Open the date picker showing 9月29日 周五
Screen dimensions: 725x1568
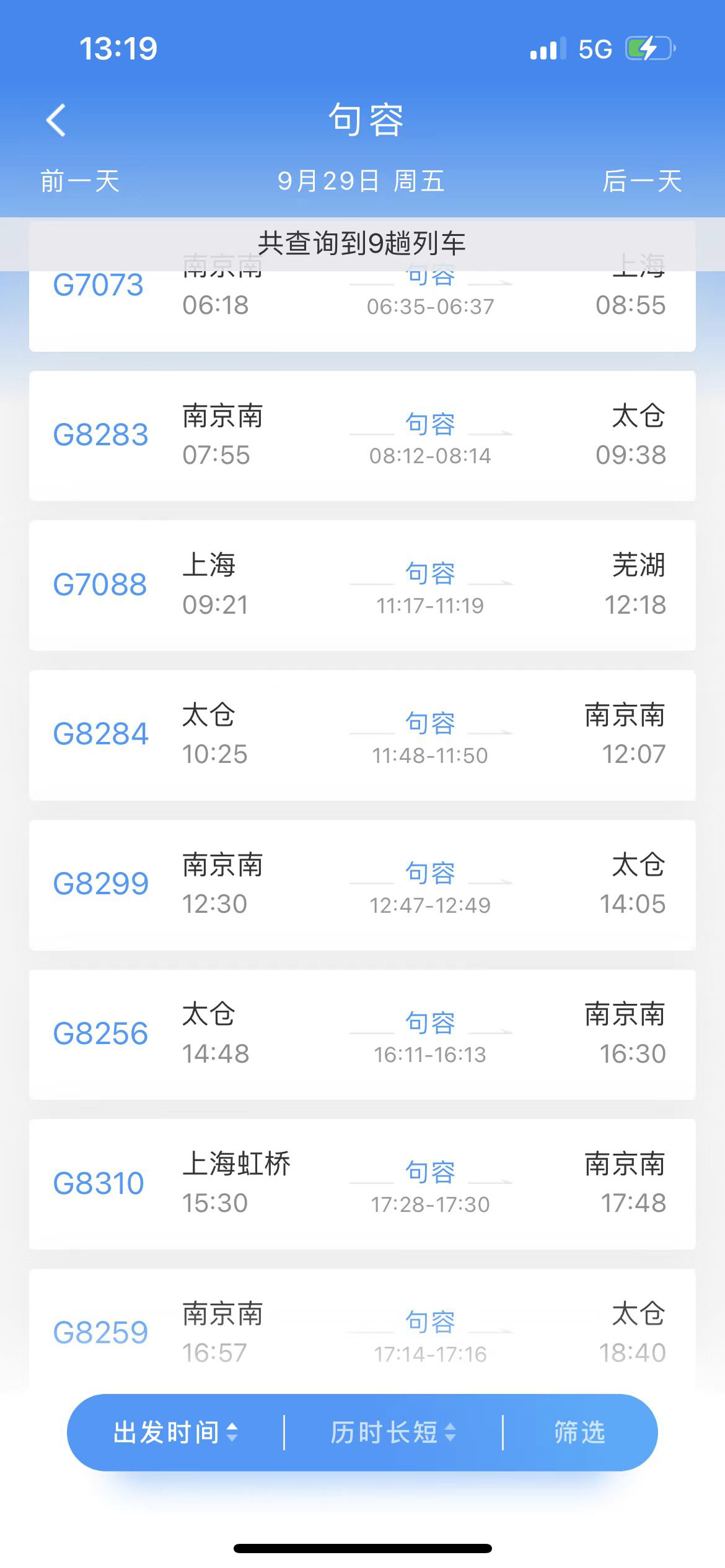361,181
